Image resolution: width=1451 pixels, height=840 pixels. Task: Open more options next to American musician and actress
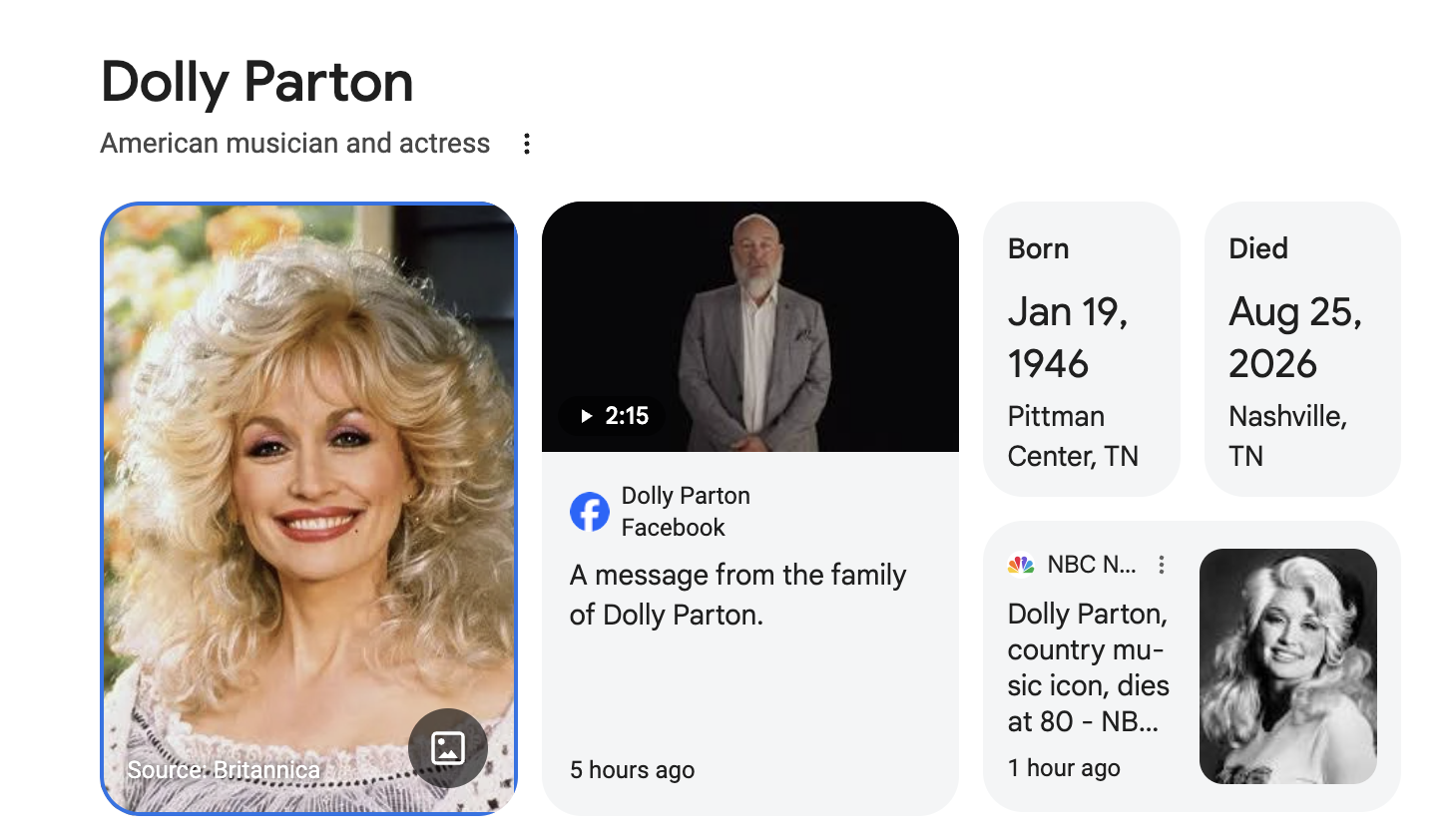[527, 144]
